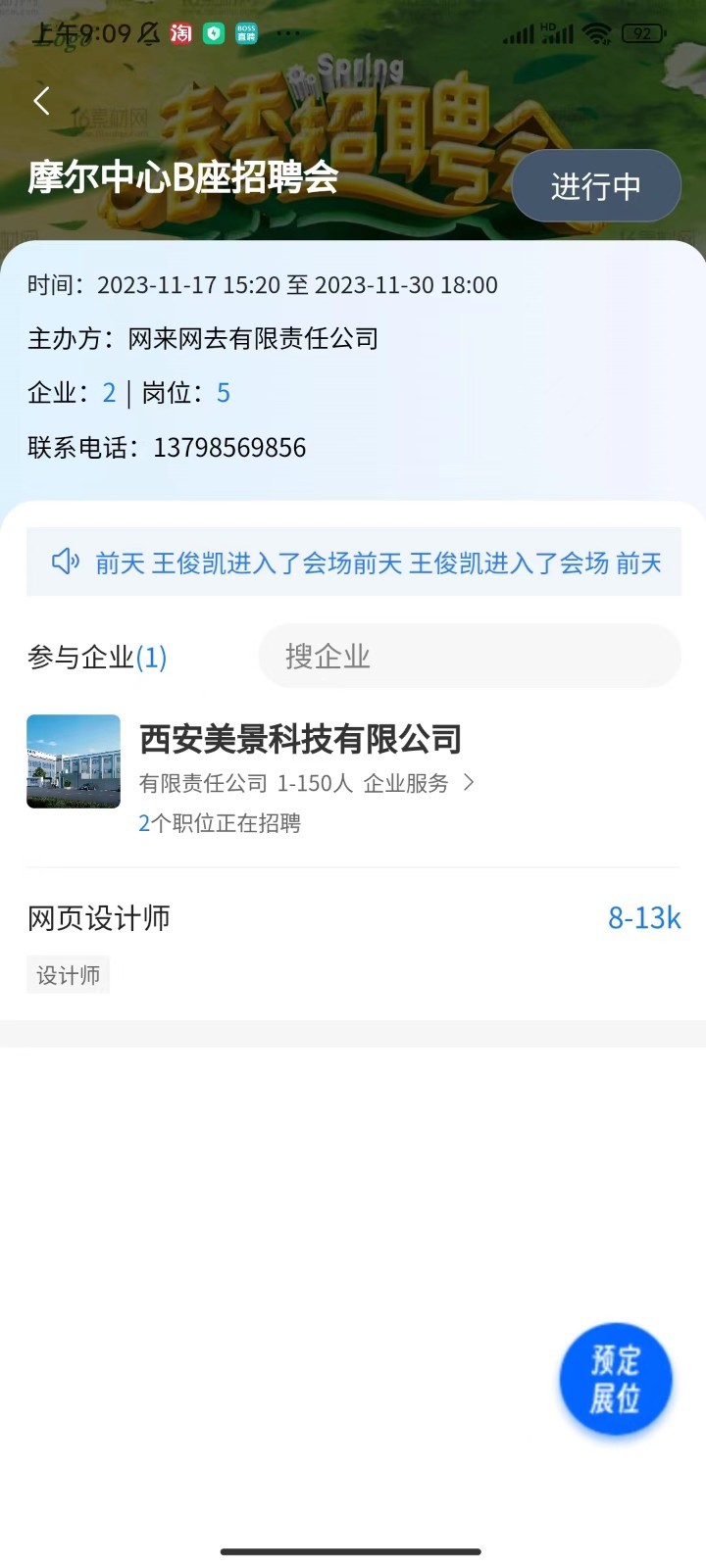This screenshot has height=1568, width=706.
Task: Open Taobao from the status bar
Action: 180,32
